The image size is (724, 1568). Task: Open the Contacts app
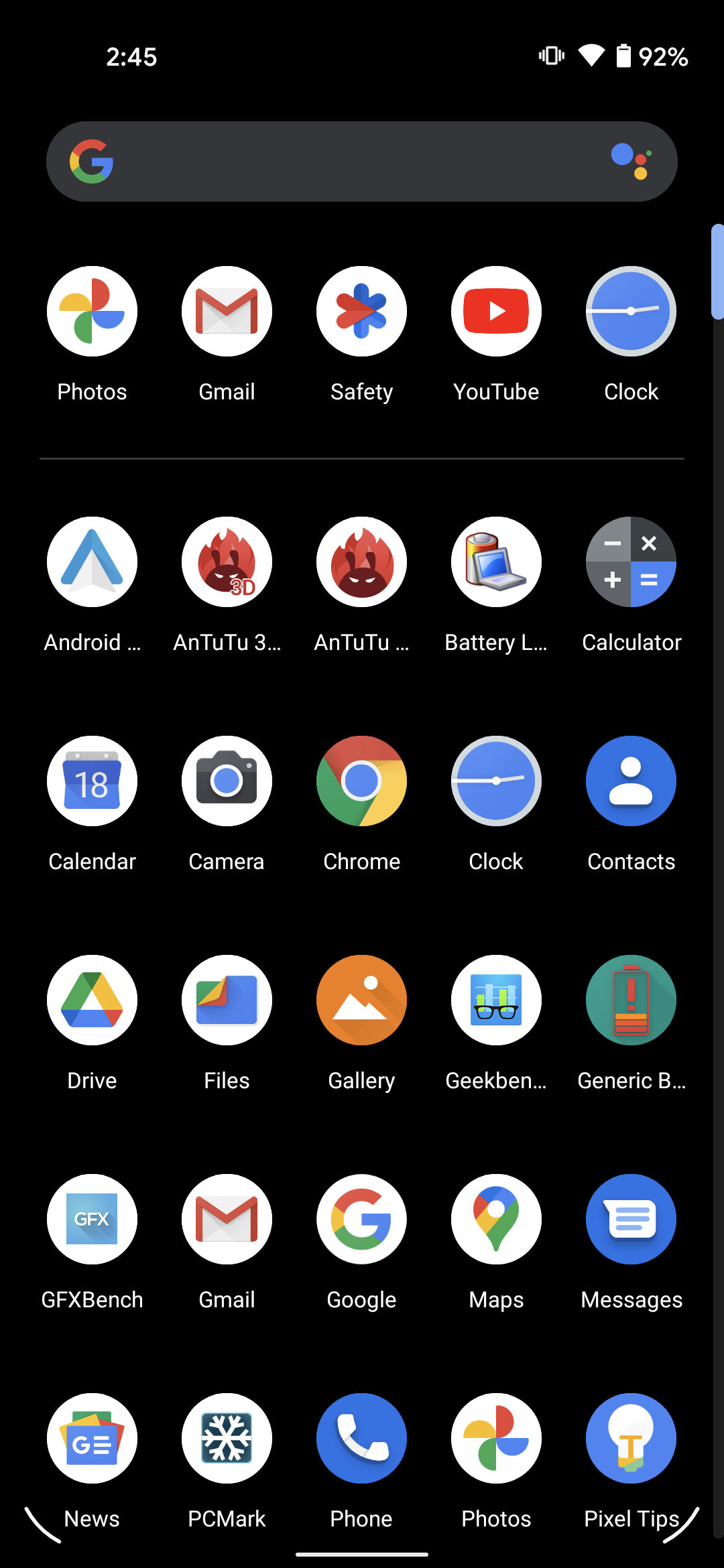pos(631,781)
